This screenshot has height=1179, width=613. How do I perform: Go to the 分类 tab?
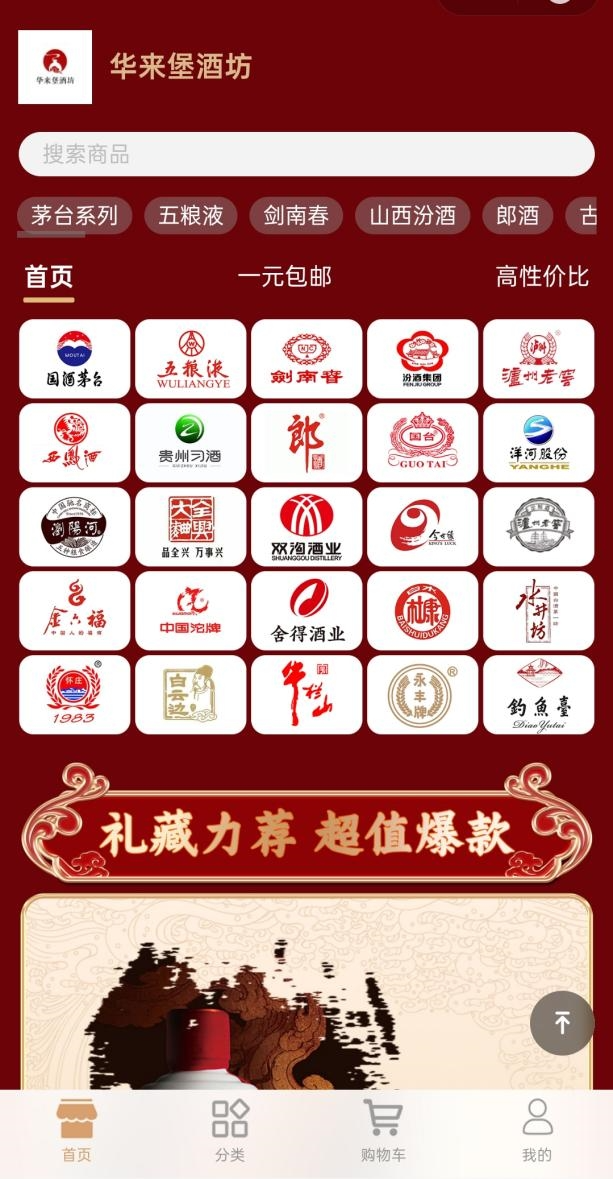coord(230,1131)
